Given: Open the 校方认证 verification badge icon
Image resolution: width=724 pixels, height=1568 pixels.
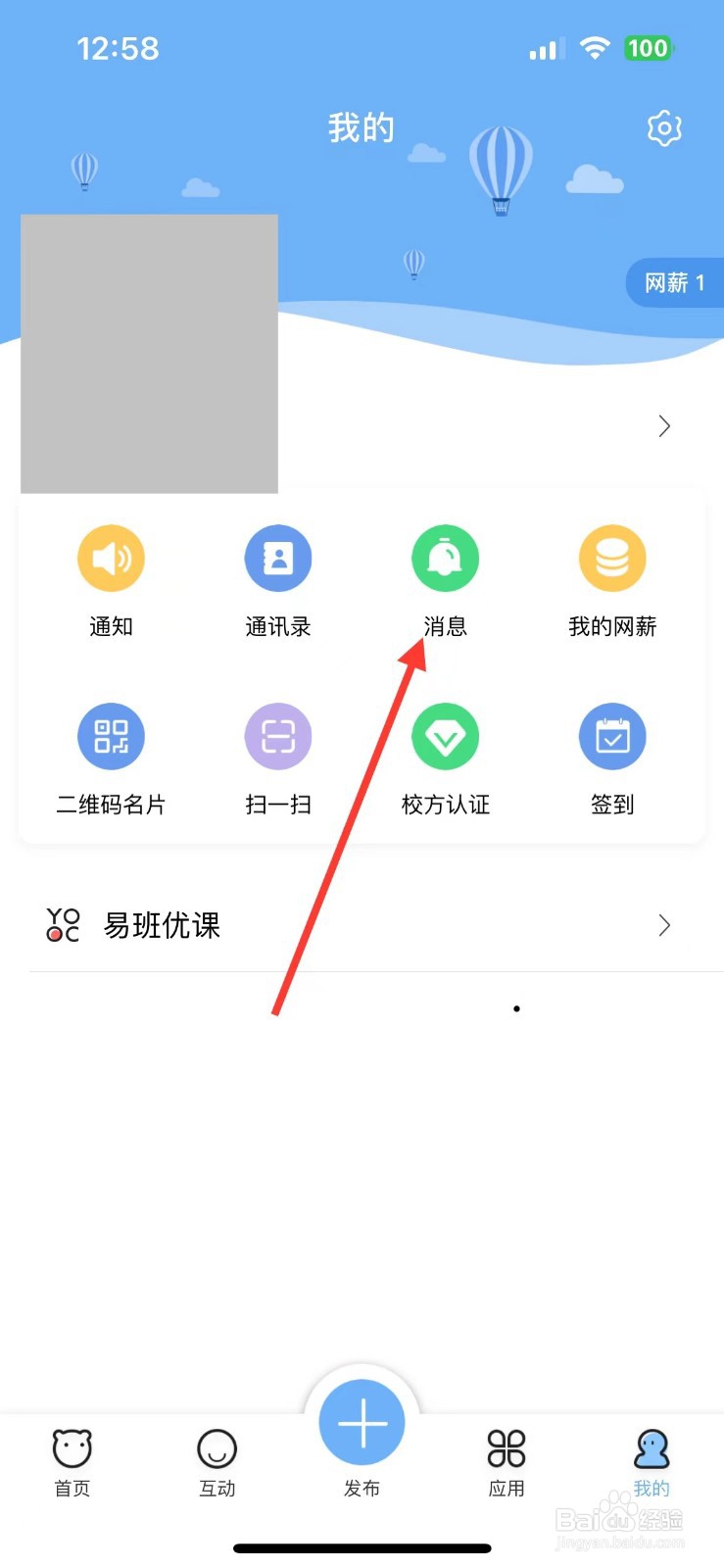Looking at the screenshot, I should [445, 736].
